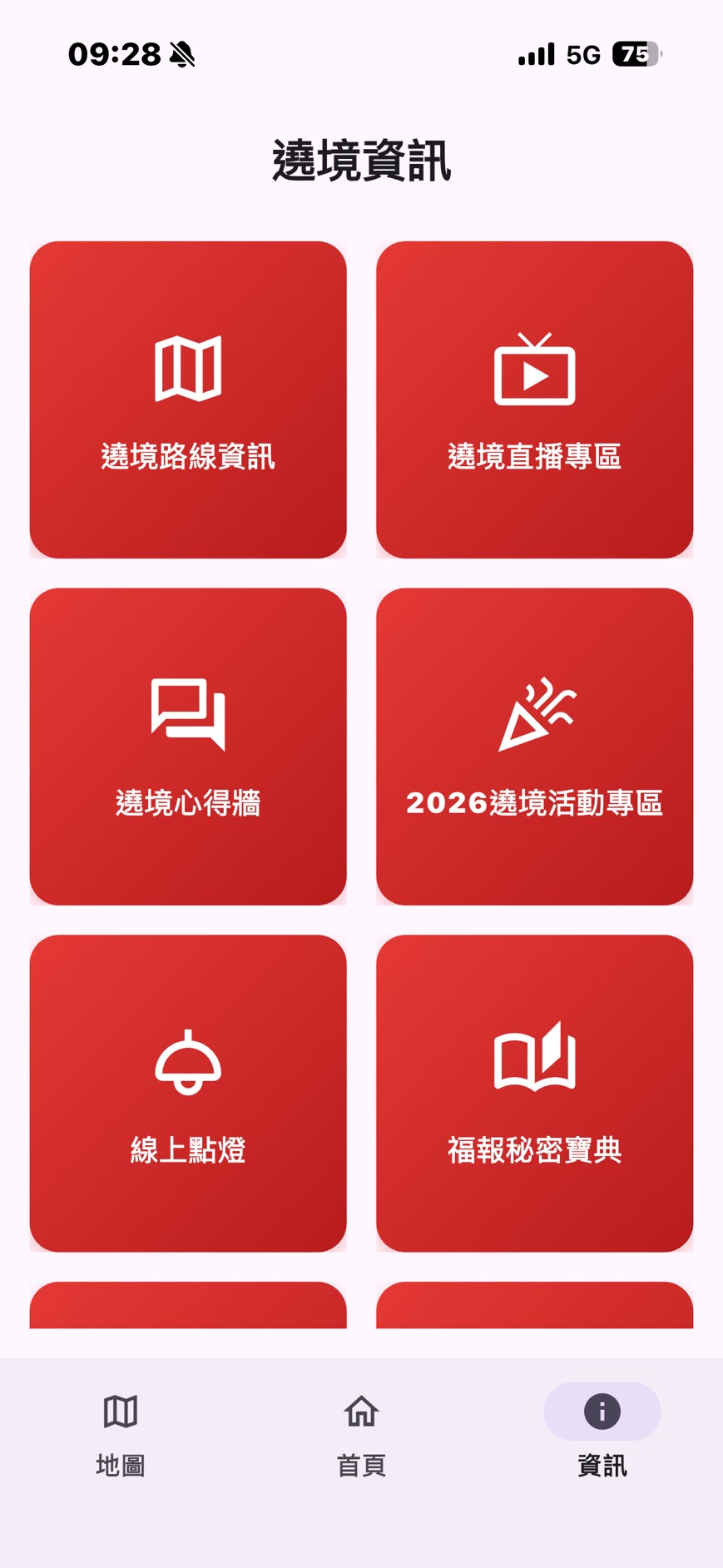Open the 遶境路線資訊 card
The image size is (723, 1568).
click(188, 400)
